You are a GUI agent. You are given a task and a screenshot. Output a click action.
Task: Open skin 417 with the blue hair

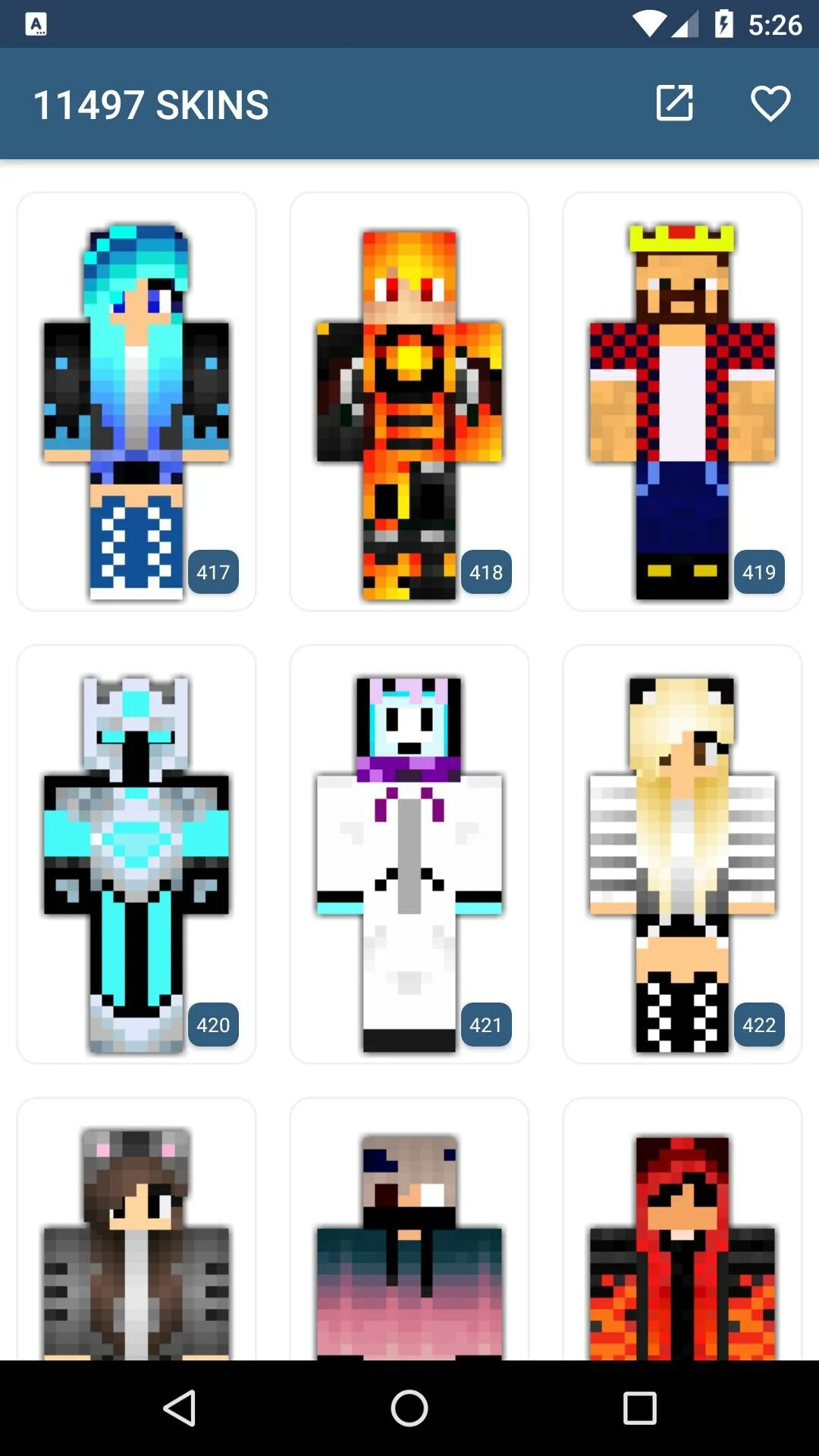click(136, 401)
